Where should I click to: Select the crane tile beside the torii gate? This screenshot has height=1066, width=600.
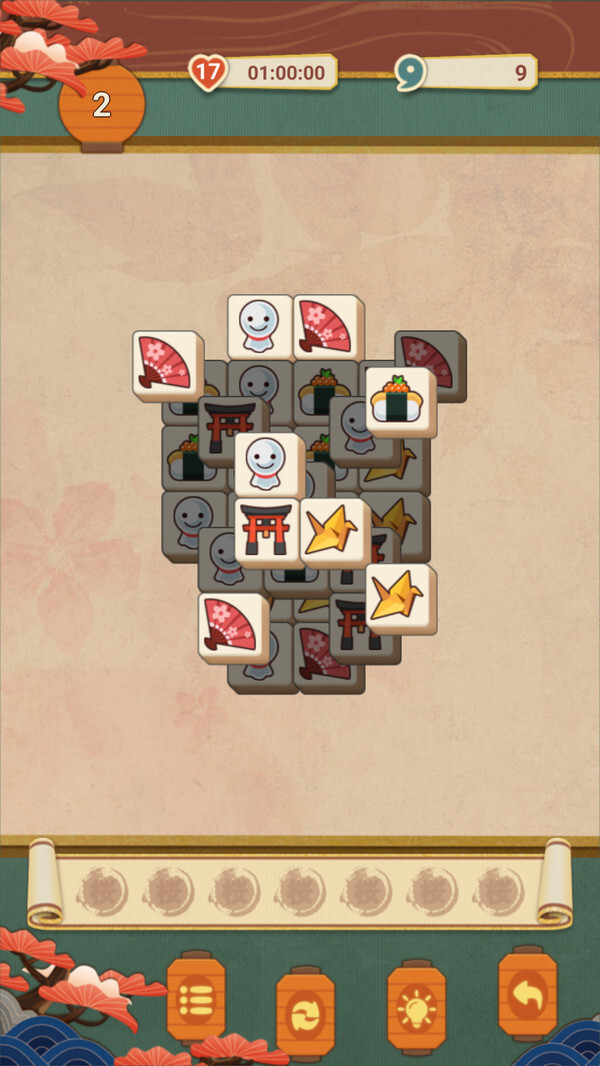pos(334,530)
